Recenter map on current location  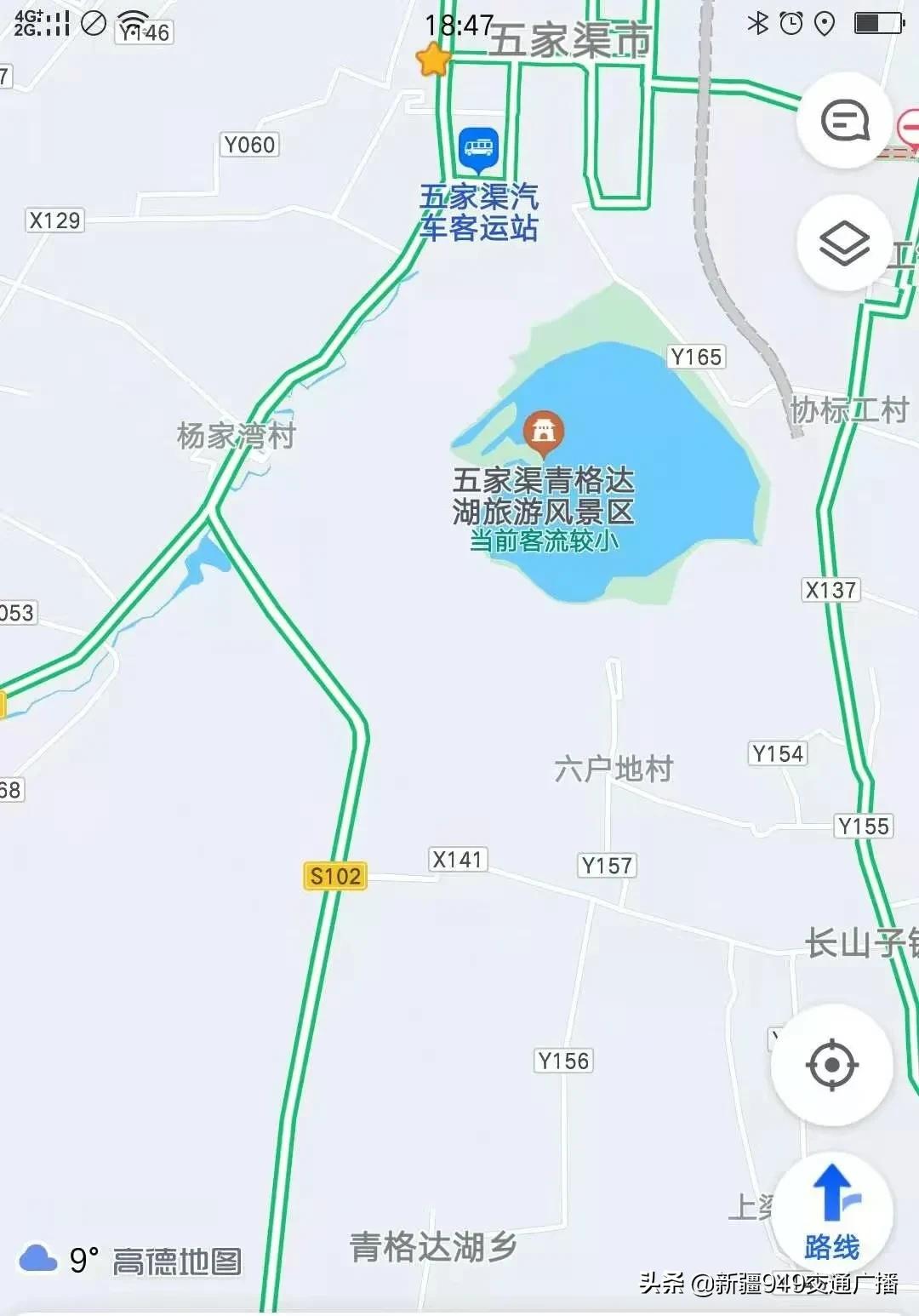click(831, 1064)
